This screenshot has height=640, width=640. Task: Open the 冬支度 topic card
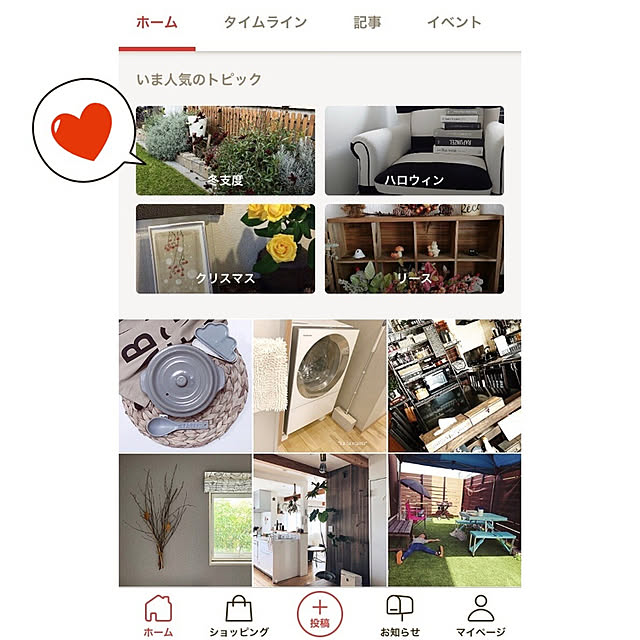tap(225, 151)
